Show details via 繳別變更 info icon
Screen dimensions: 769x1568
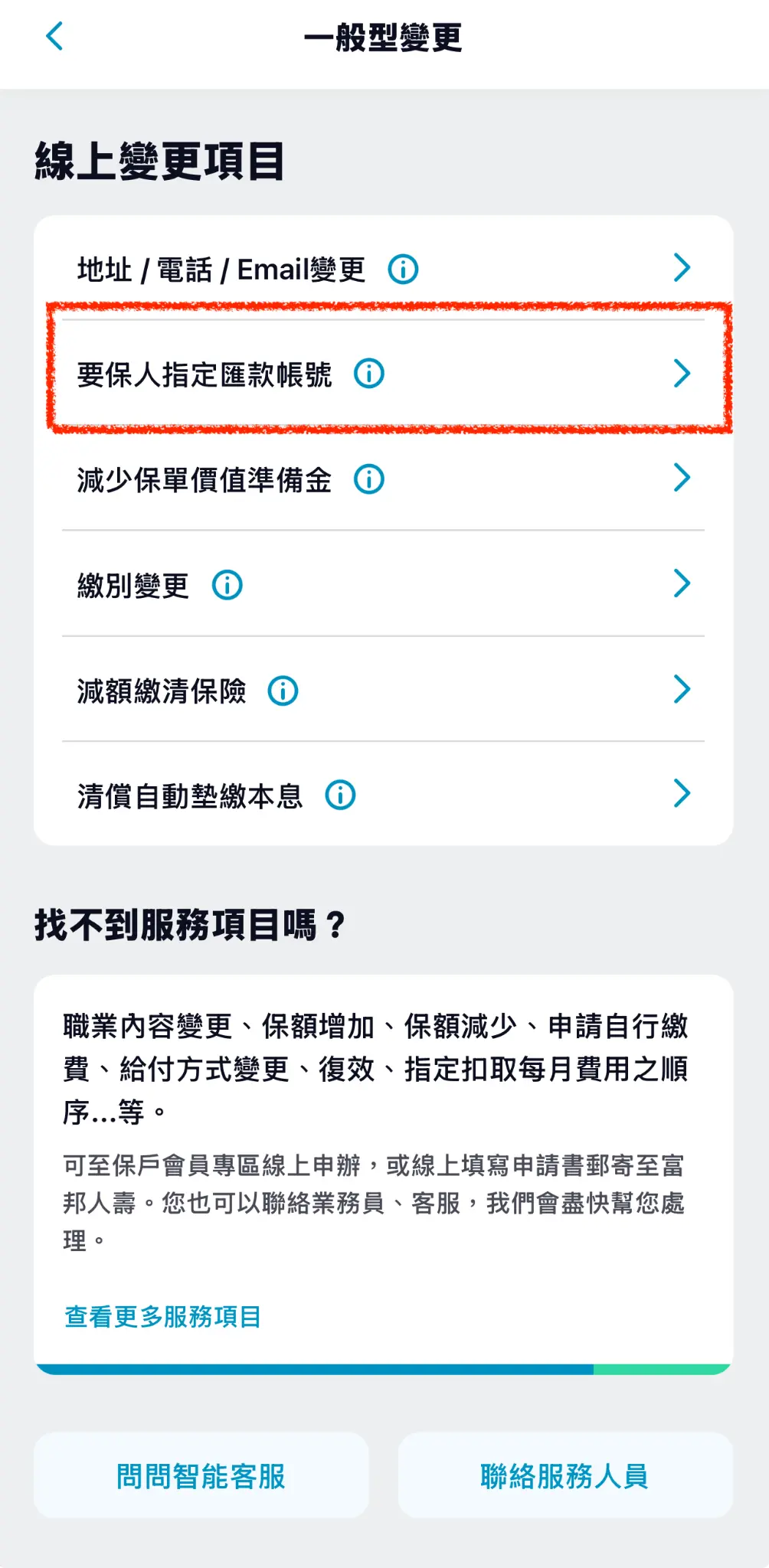[227, 585]
